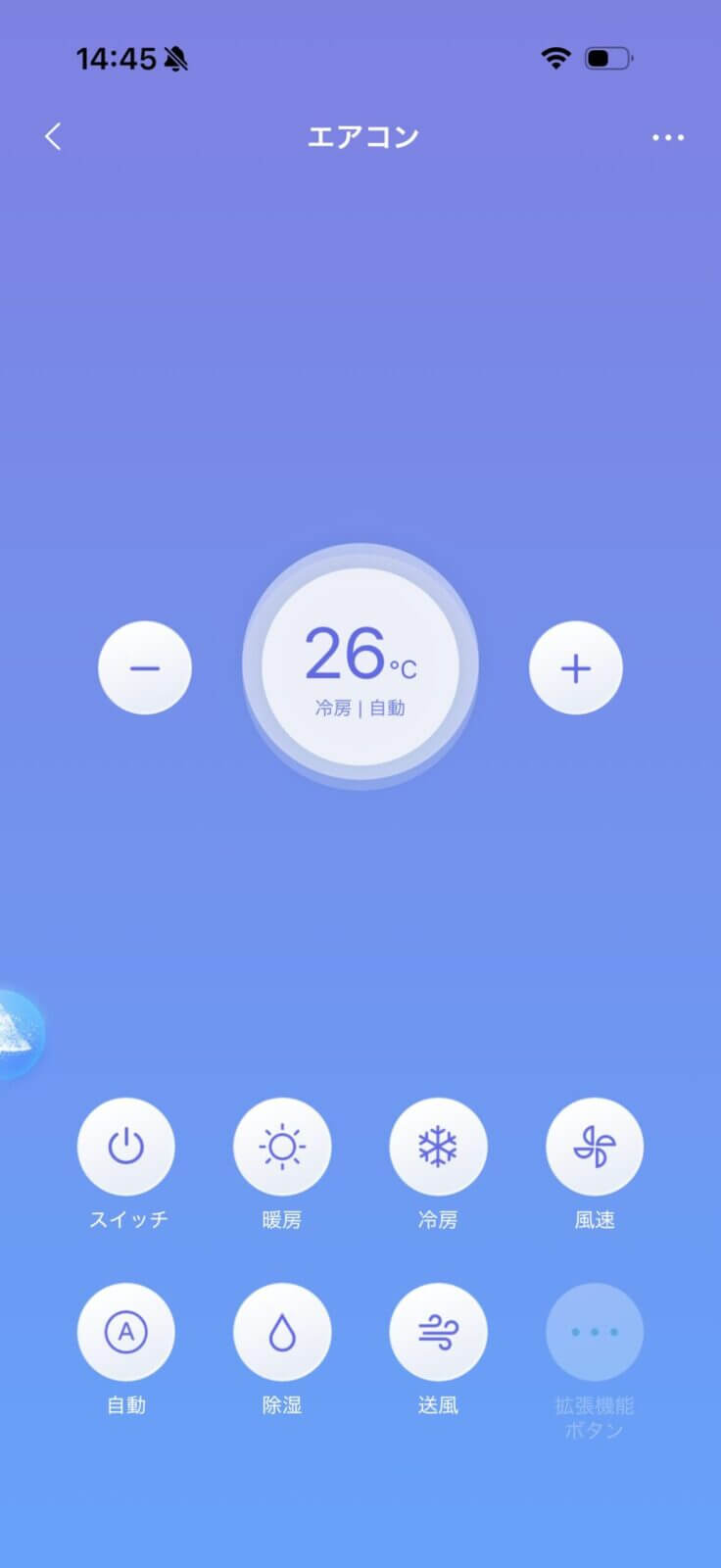721x1568 pixels.
Task: Go back using the top-left arrow
Action: [54, 137]
